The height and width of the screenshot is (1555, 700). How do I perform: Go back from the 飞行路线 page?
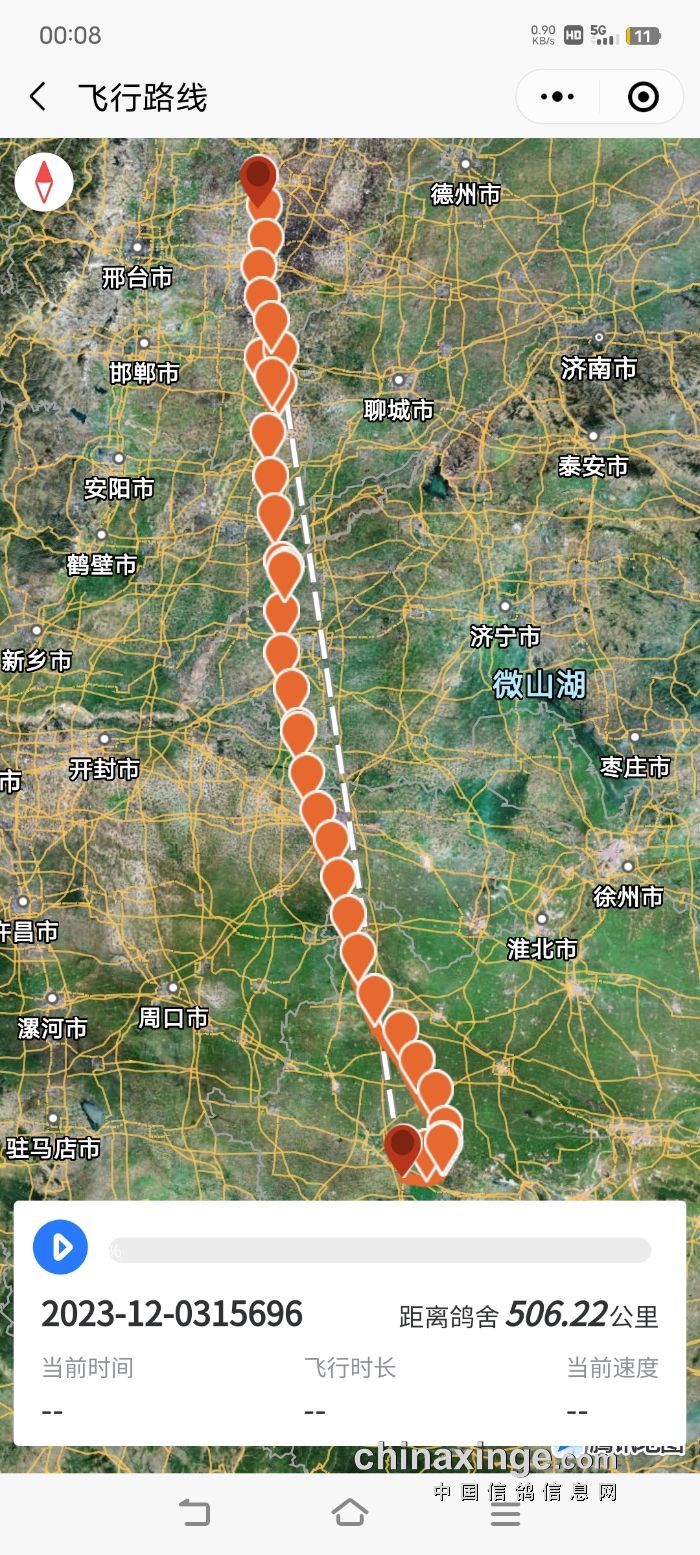[38, 97]
